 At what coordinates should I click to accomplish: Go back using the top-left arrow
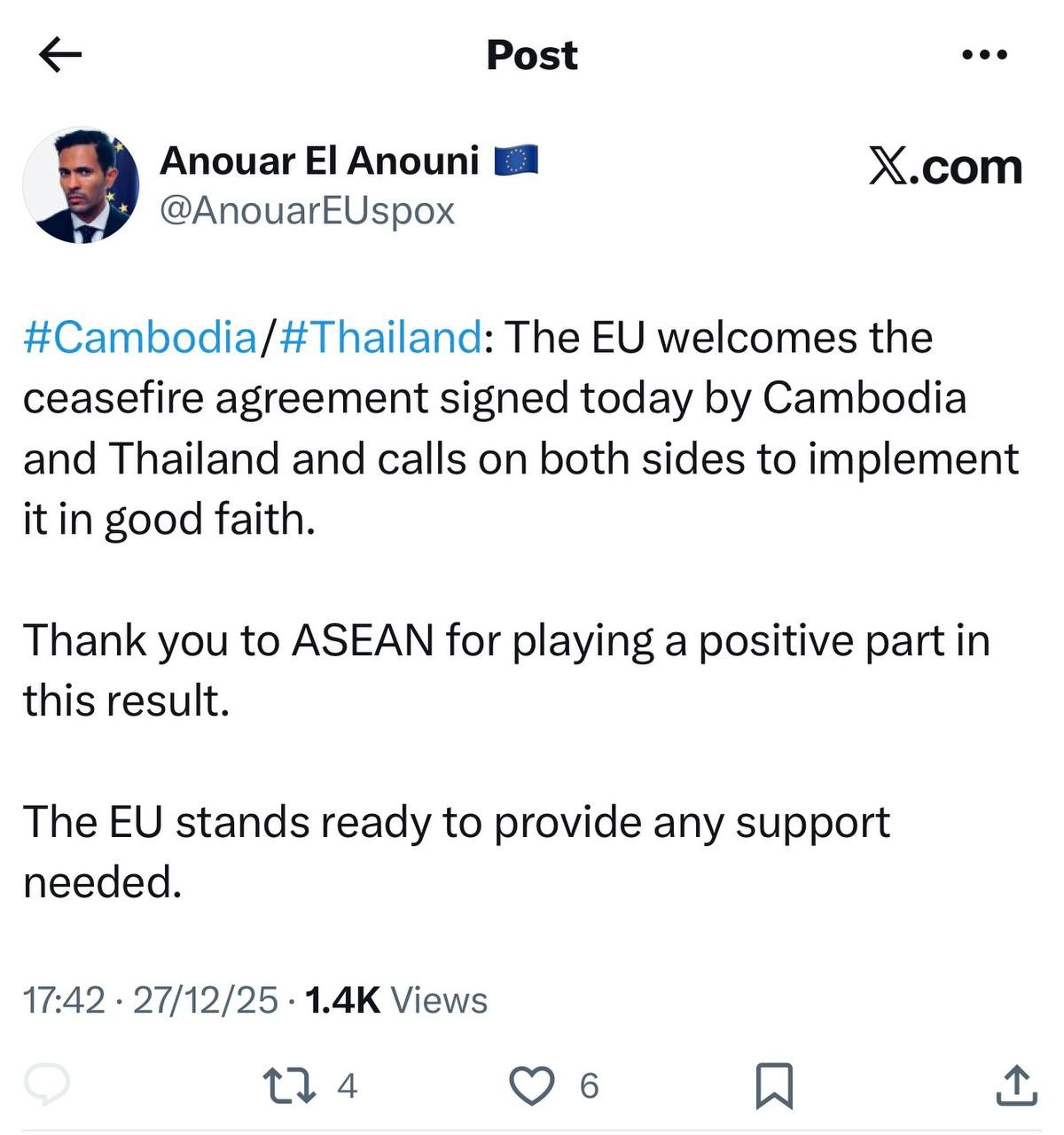coord(60,55)
